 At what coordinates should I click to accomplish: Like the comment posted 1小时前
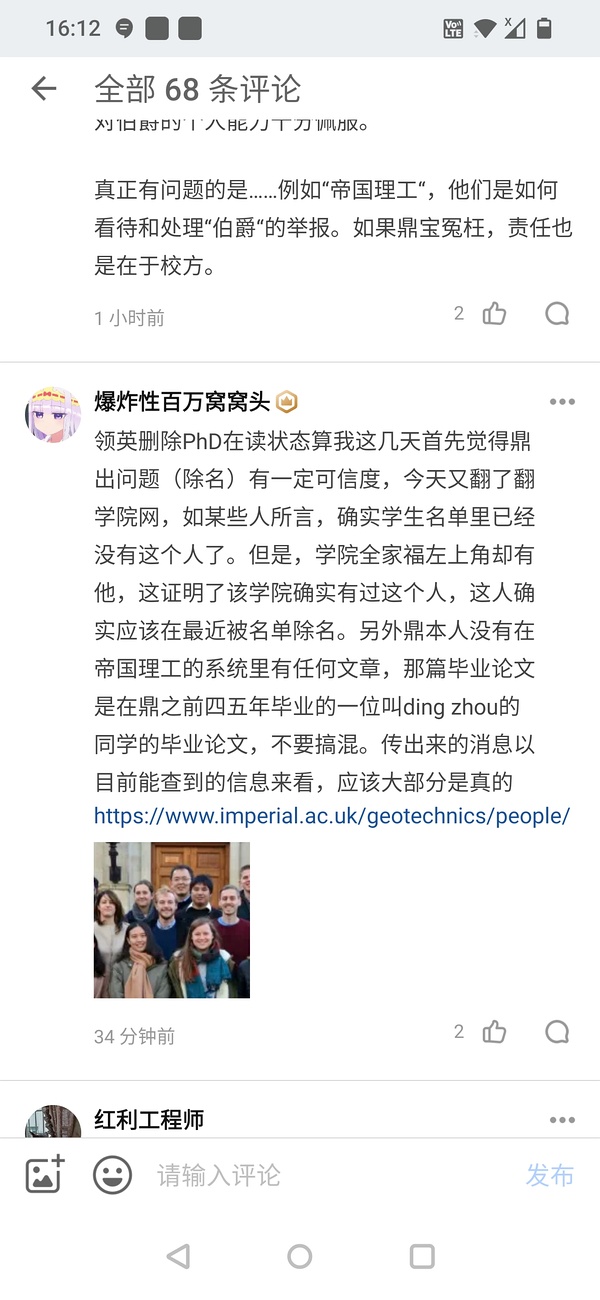[x=494, y=314]
